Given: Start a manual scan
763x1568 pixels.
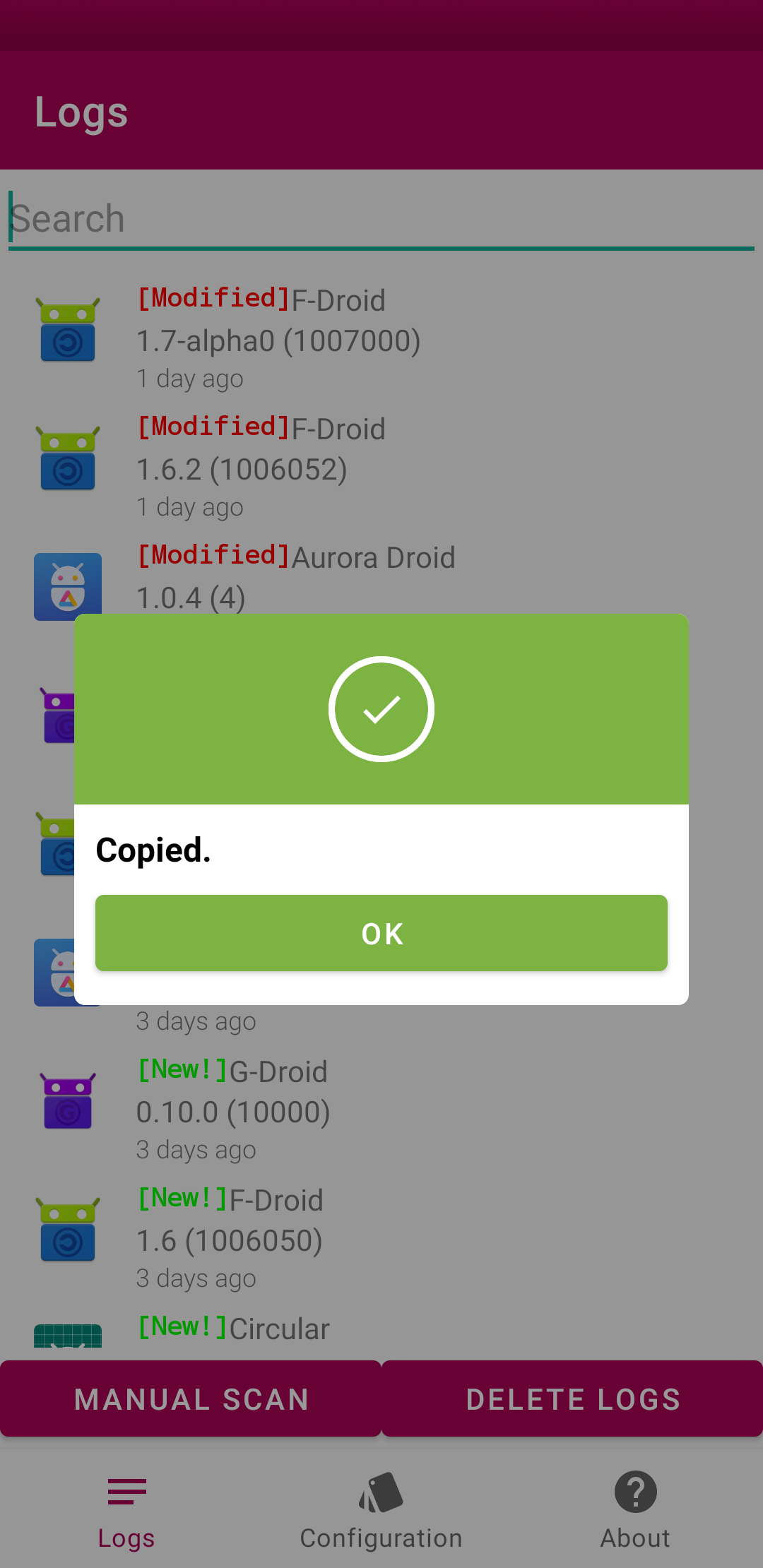Looking at the screenshot, I should click(191, 1398).
